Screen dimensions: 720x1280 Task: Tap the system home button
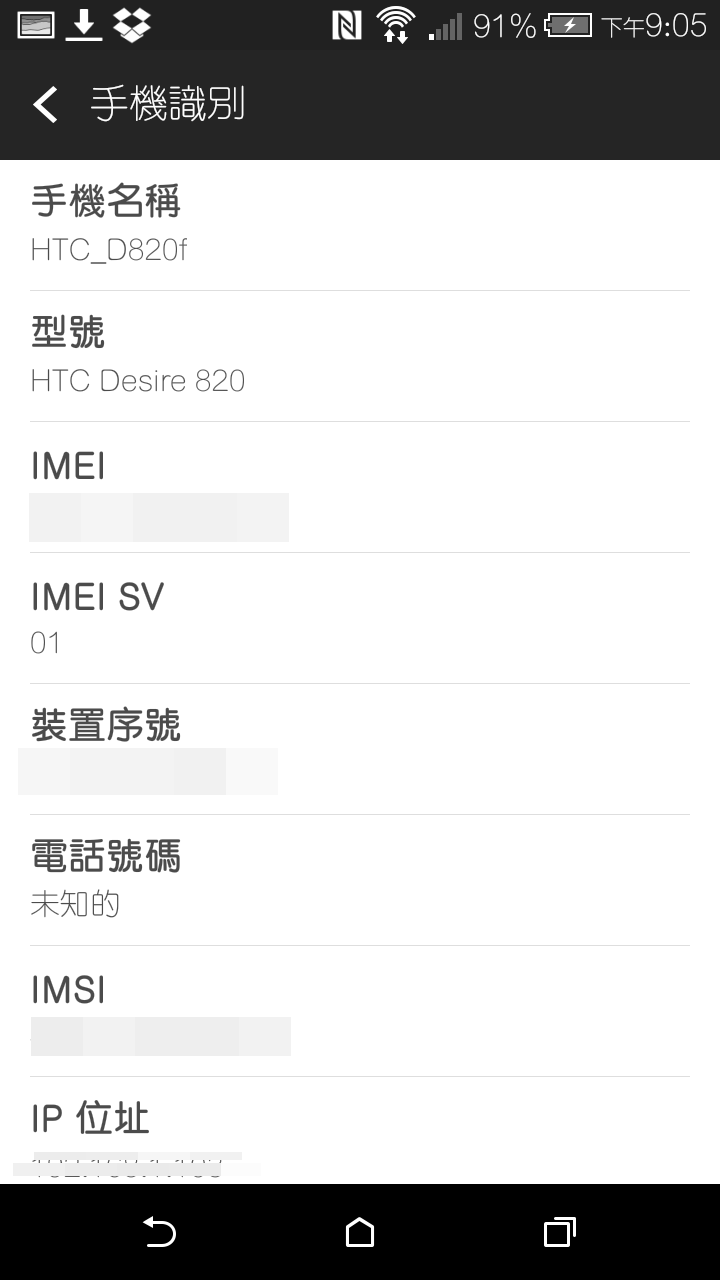pos(360,1232)
